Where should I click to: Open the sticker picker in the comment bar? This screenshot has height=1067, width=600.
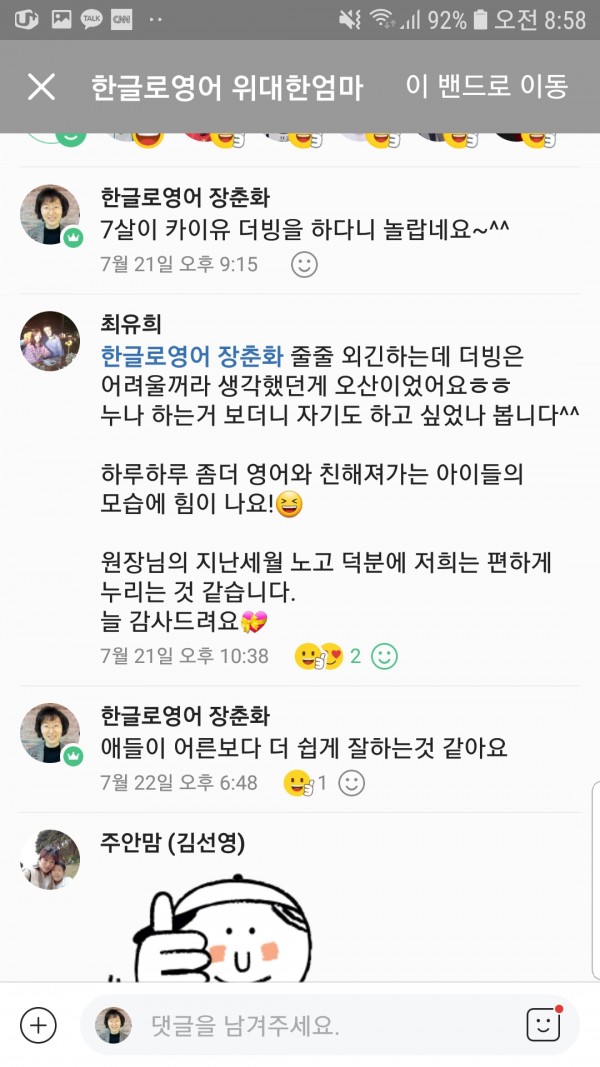(x=543, y=1025)
